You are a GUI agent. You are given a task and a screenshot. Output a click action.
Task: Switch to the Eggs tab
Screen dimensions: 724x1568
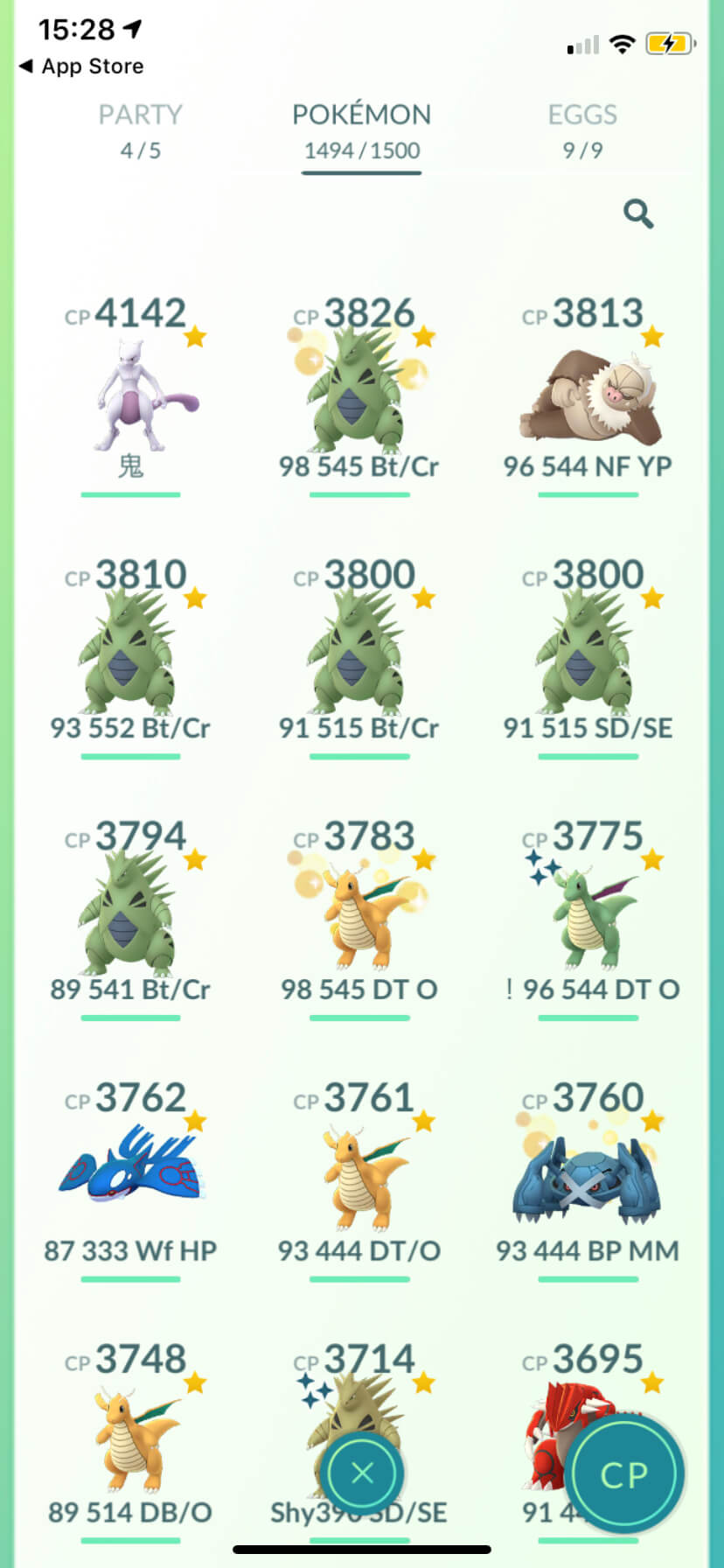click(x=582, y=131)
